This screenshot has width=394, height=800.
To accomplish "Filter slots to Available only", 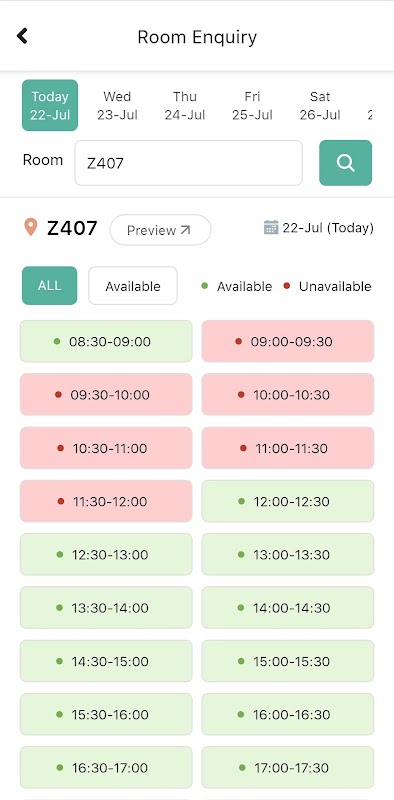I will coord(133,286).
